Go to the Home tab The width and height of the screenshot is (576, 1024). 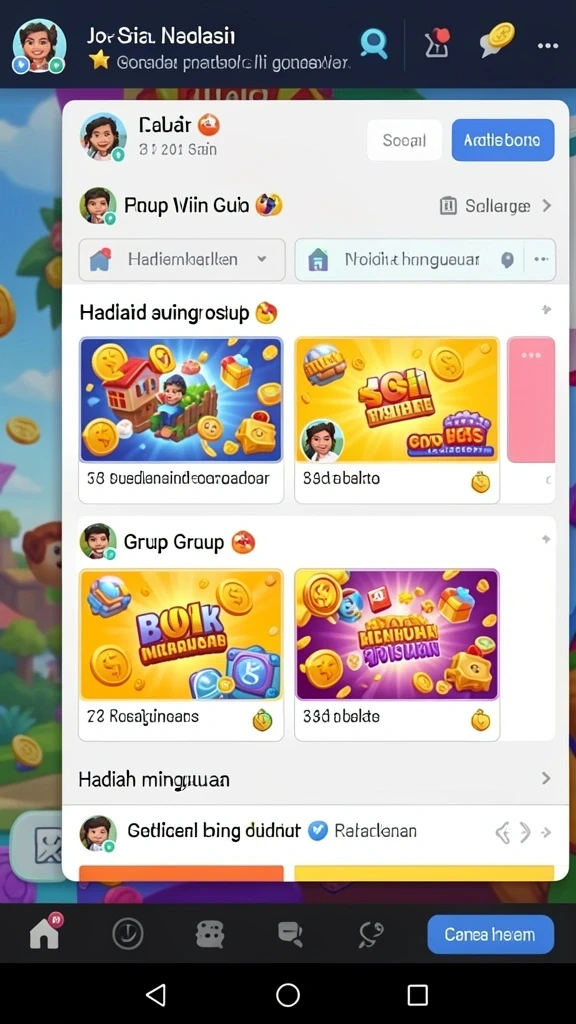(44, 932)
